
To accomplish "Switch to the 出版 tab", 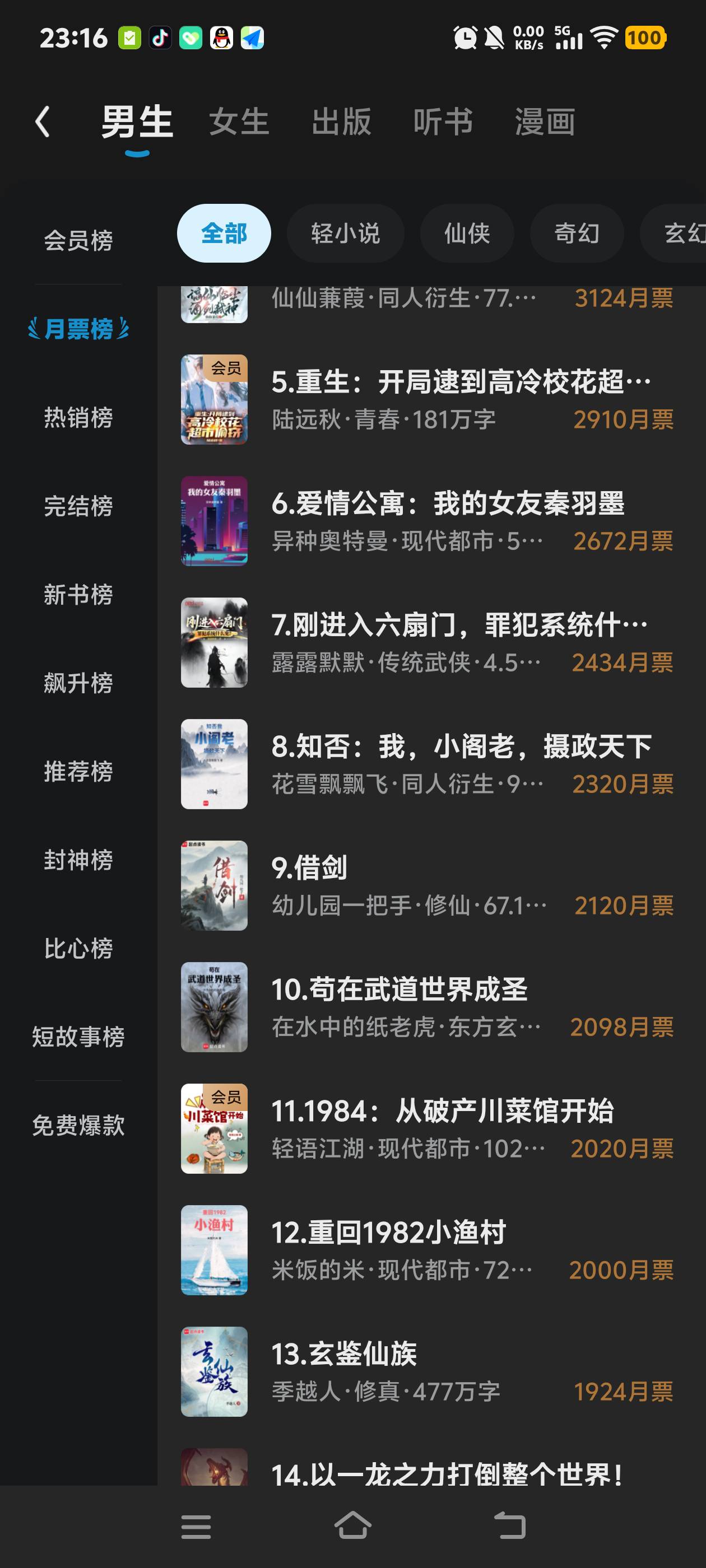I will (341, 122).
